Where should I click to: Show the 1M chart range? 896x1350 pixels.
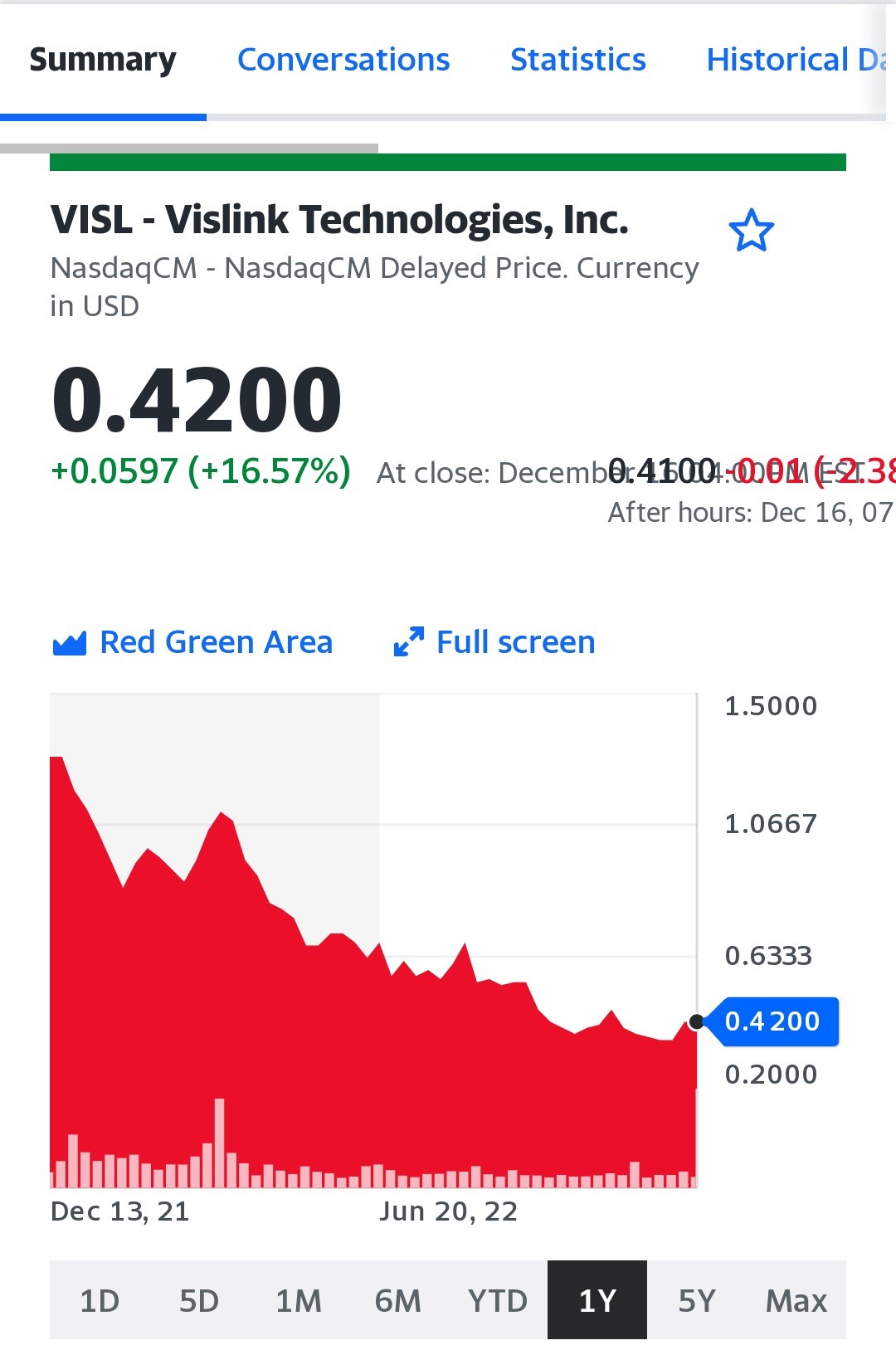tap(299, 1300)
